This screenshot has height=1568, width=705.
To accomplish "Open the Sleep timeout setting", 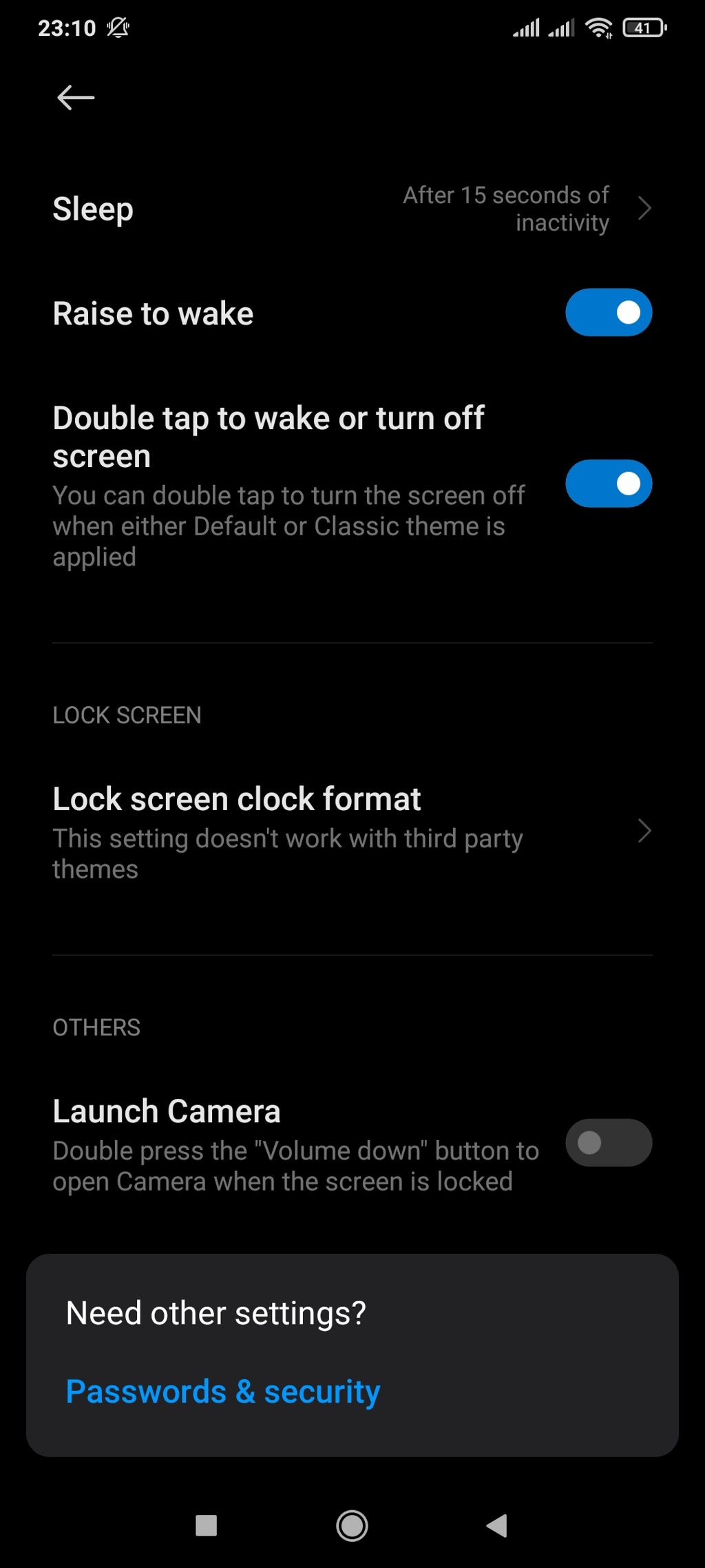I will coord(351,209).
